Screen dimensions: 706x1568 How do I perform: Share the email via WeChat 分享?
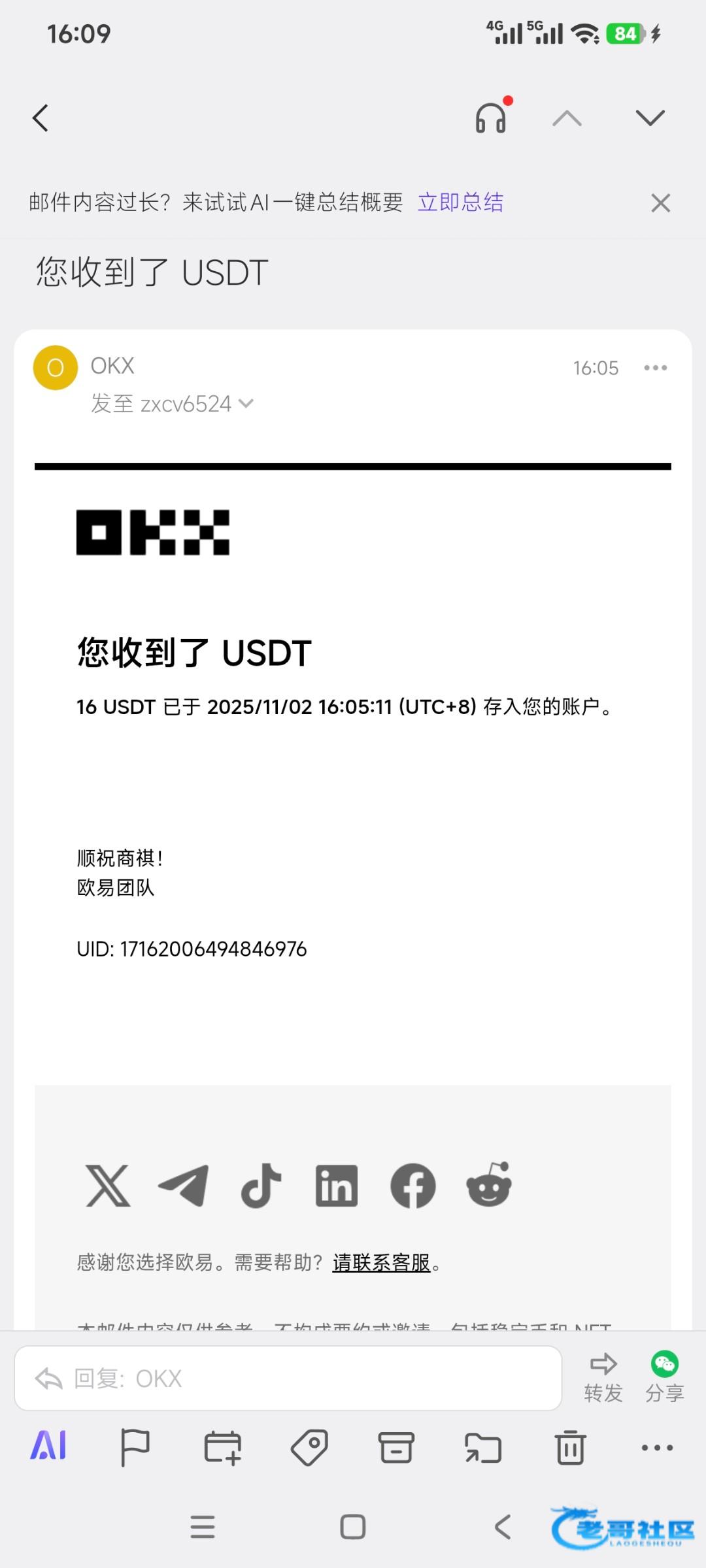pyautogui.click(x=664, y=1377)
